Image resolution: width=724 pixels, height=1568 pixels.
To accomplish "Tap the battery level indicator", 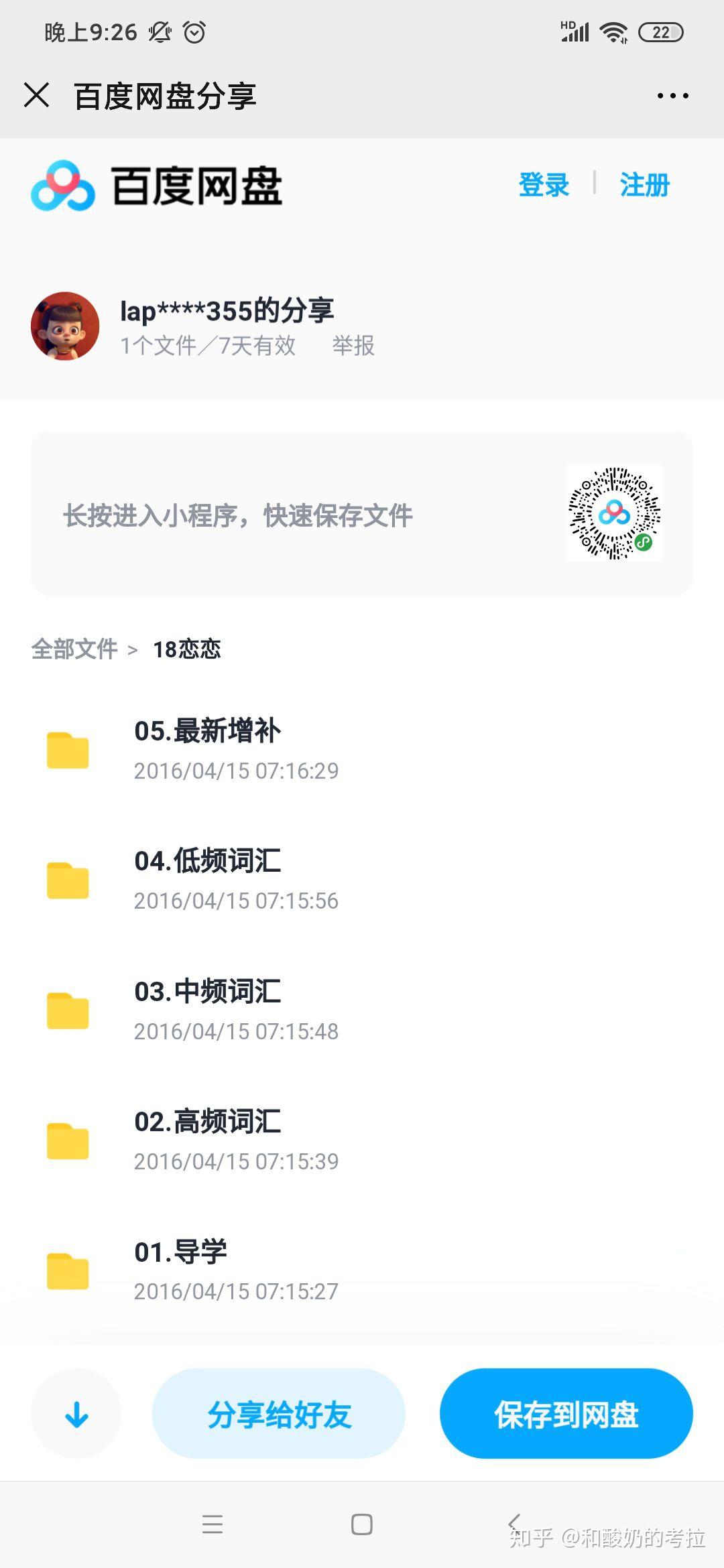I will (661, 31).
